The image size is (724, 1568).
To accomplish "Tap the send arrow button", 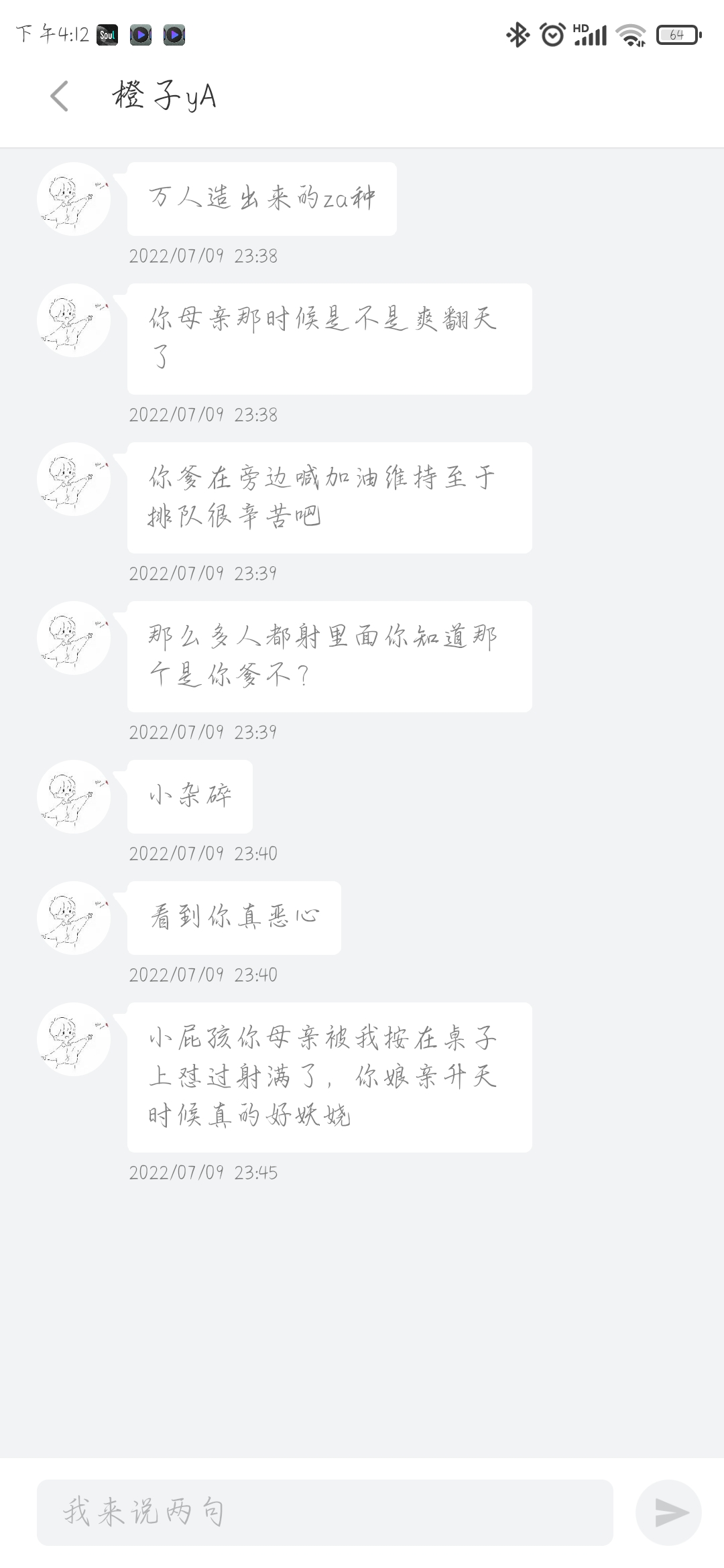I will [669, 1512].
